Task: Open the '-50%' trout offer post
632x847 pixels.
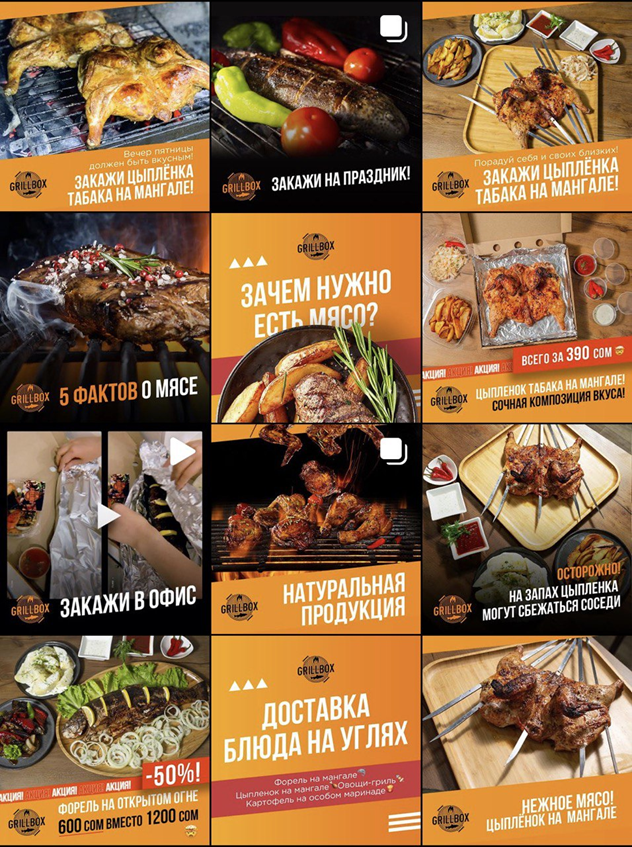Action: [104, 741]
